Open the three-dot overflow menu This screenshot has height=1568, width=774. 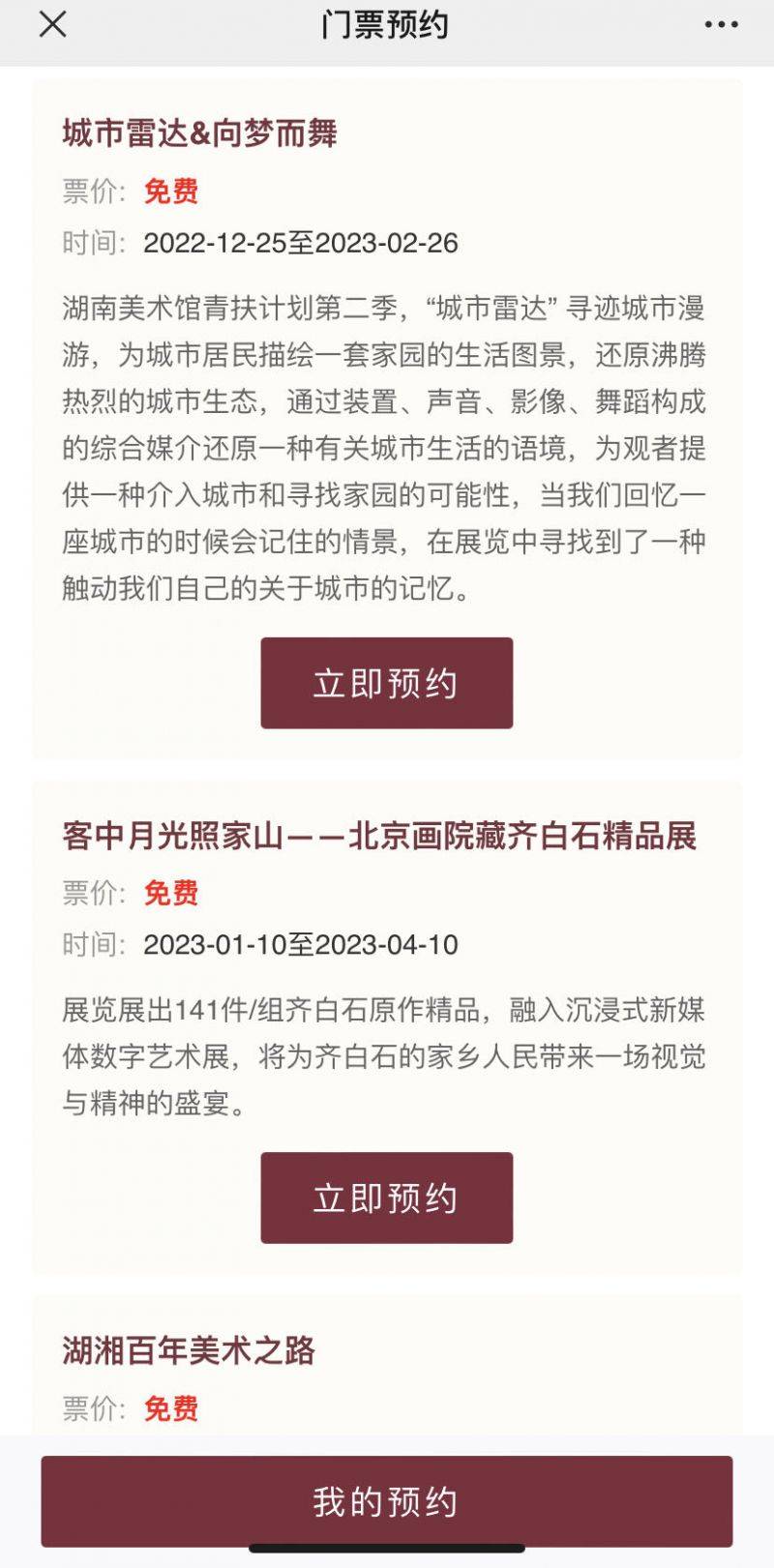coord(721,25)
